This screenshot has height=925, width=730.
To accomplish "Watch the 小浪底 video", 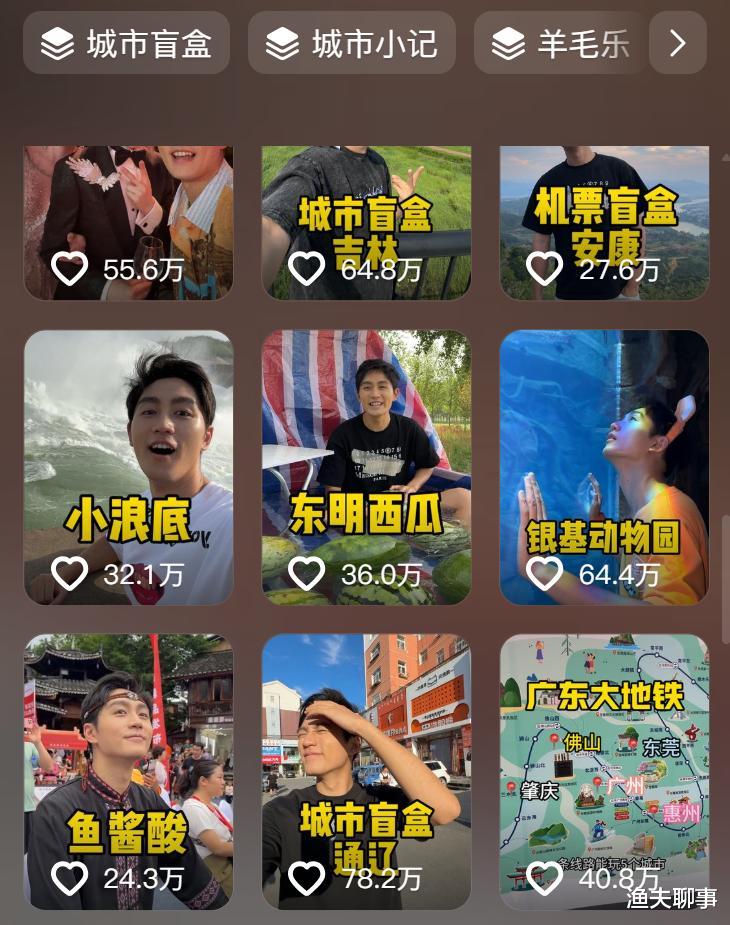I will point(128,467).
